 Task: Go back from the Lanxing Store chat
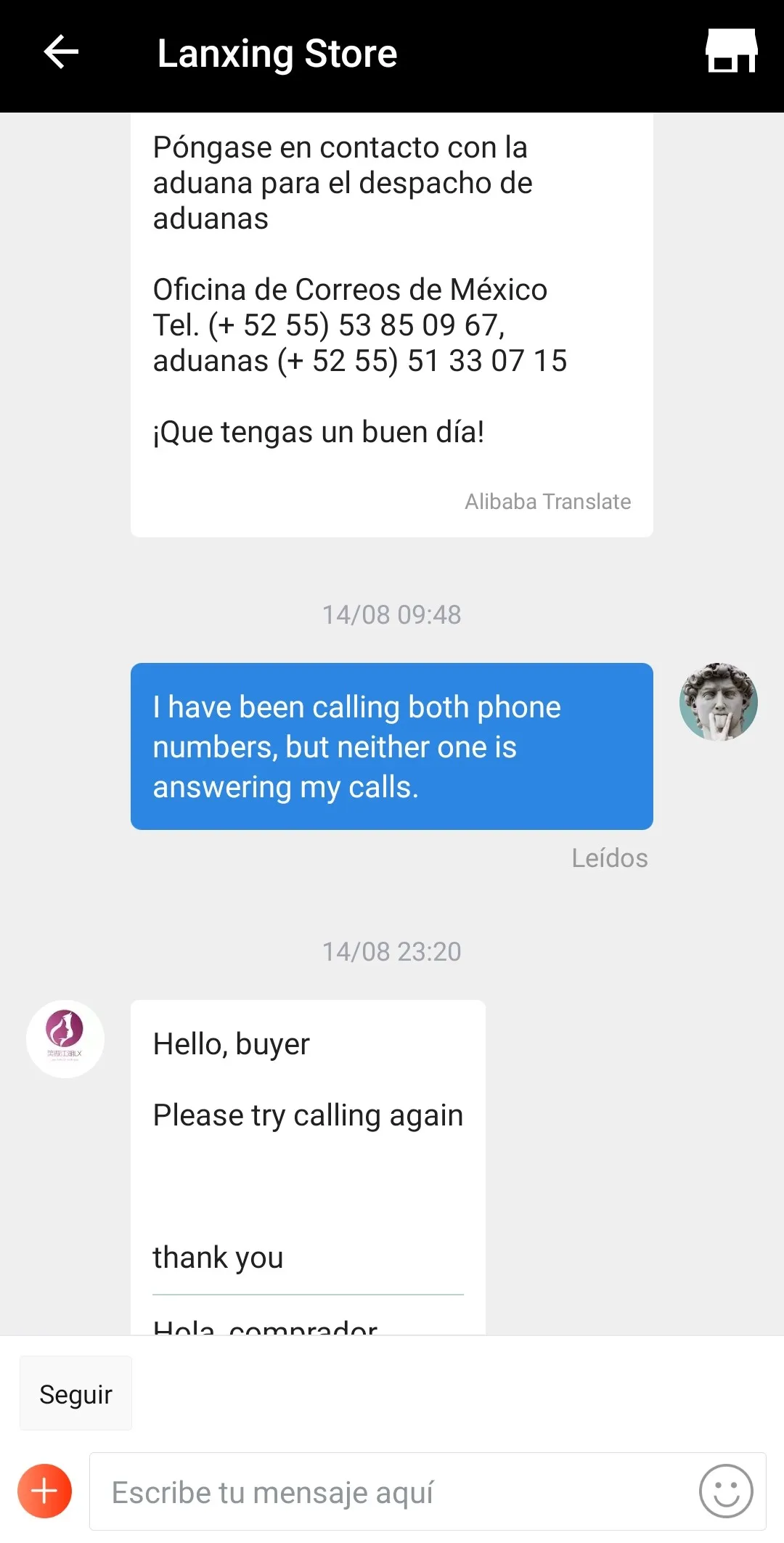click(x=61, y=52)
